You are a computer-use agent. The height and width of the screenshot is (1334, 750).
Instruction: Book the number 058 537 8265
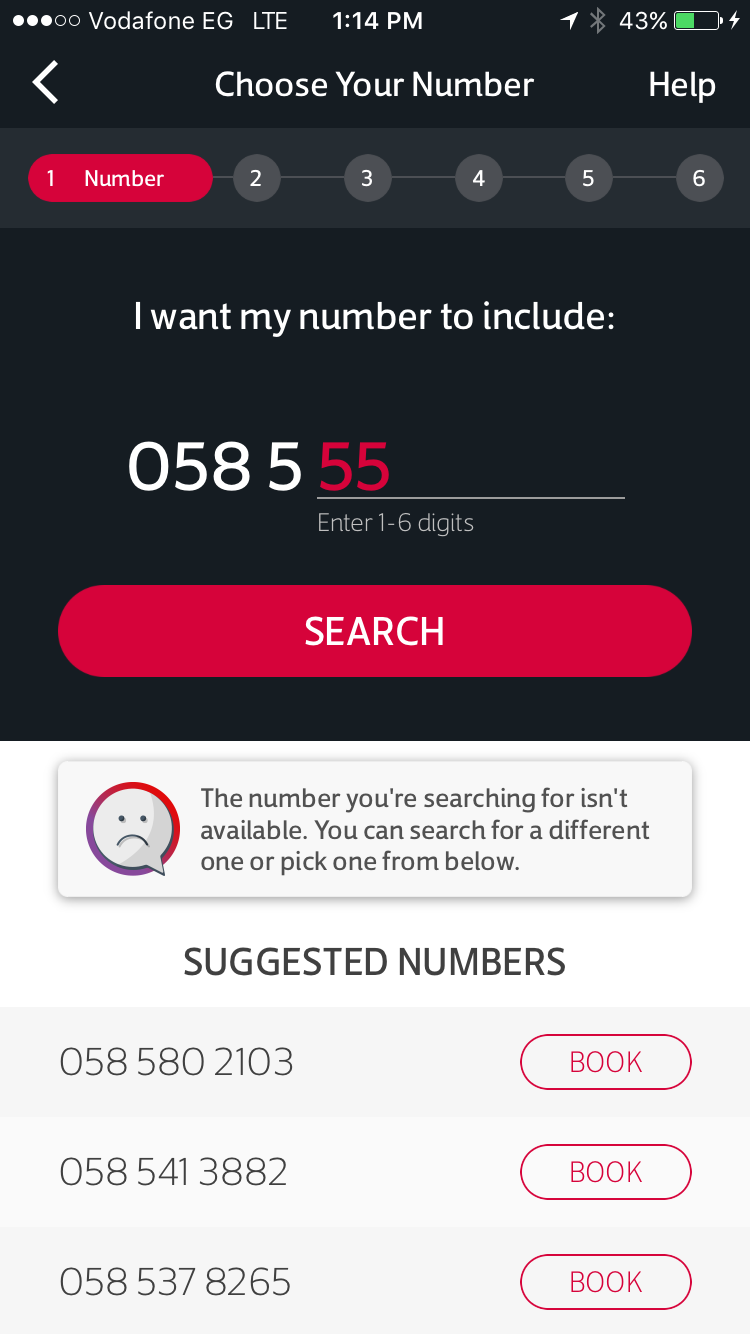pyautogui.click(x=605, y=1281)
